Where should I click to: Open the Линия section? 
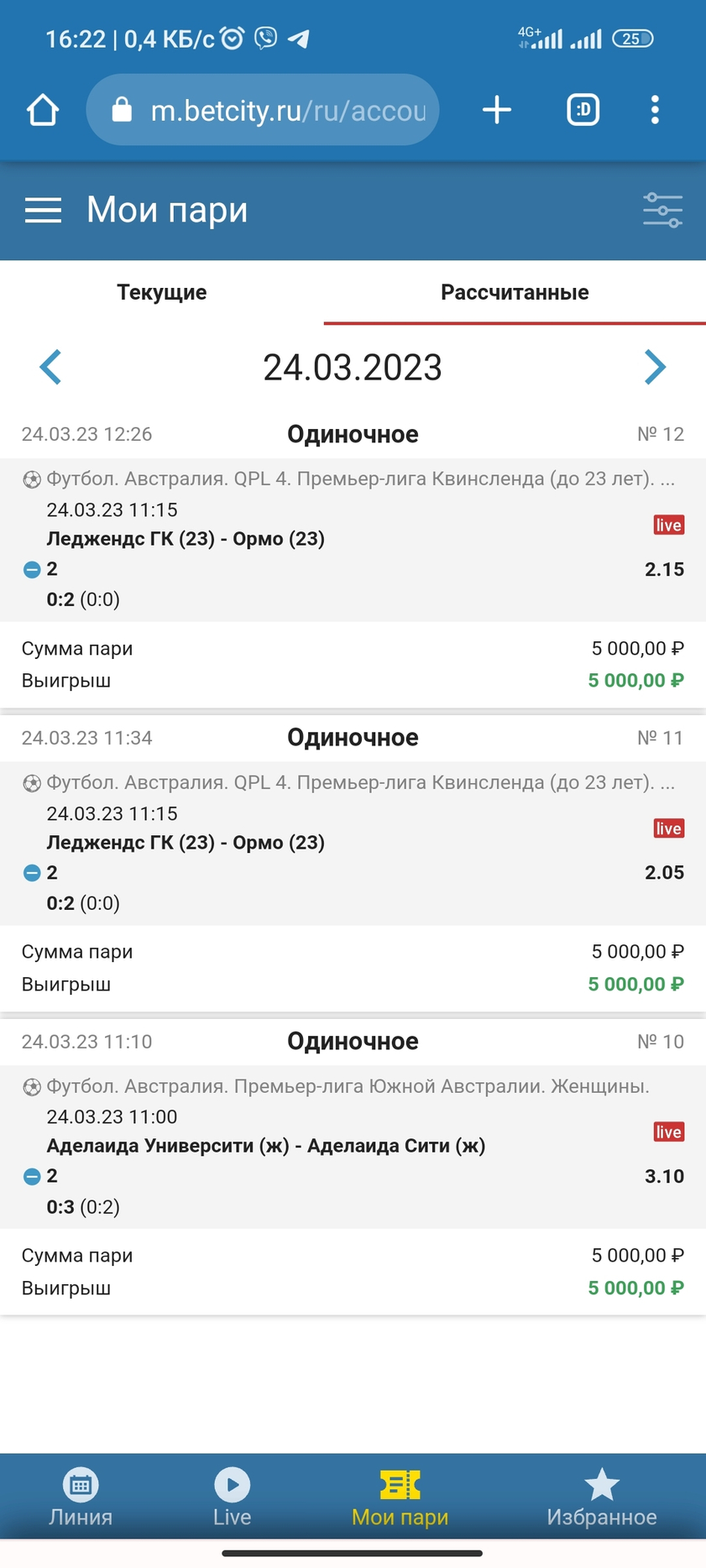(x=81, y=1497)
